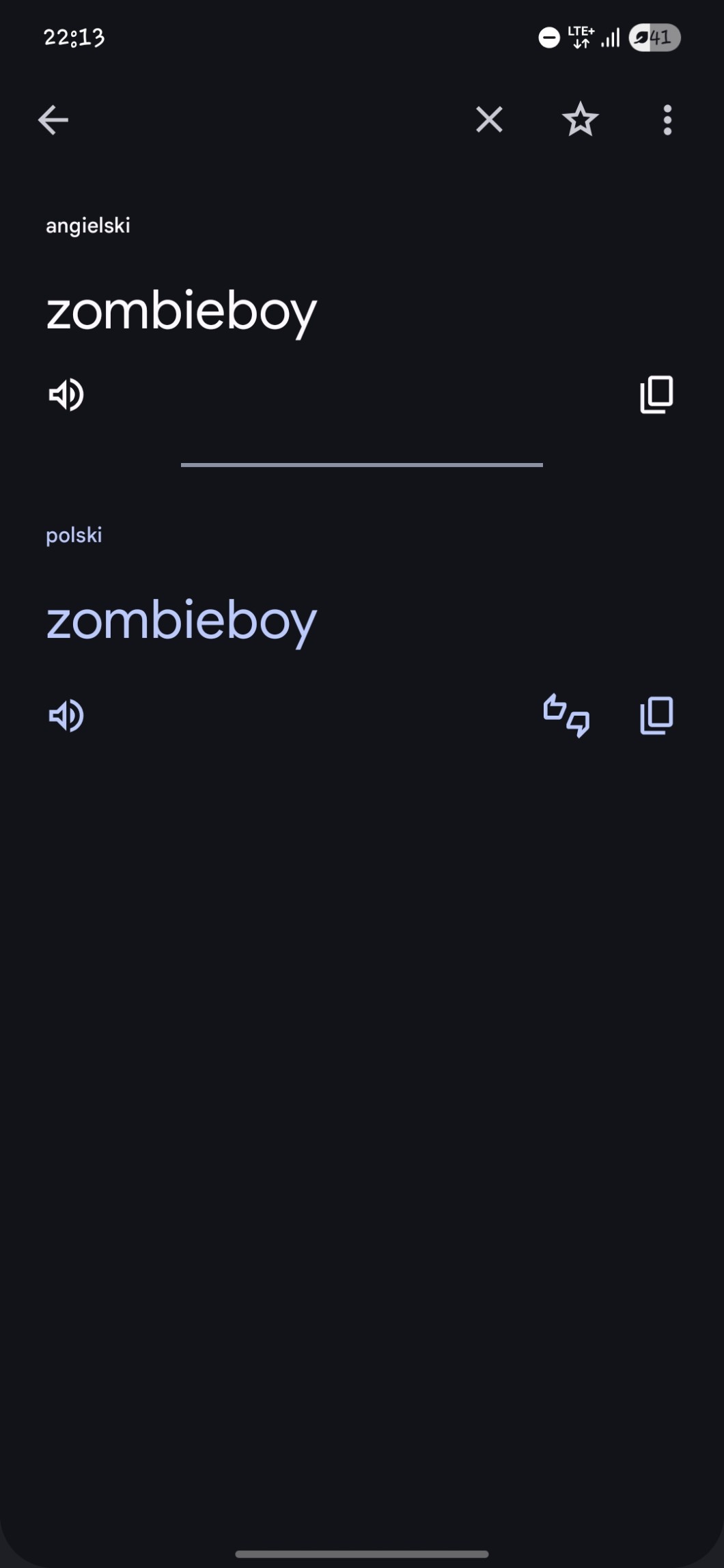Clear the entered text with X

pyautogui.click(x=489, y=120)
